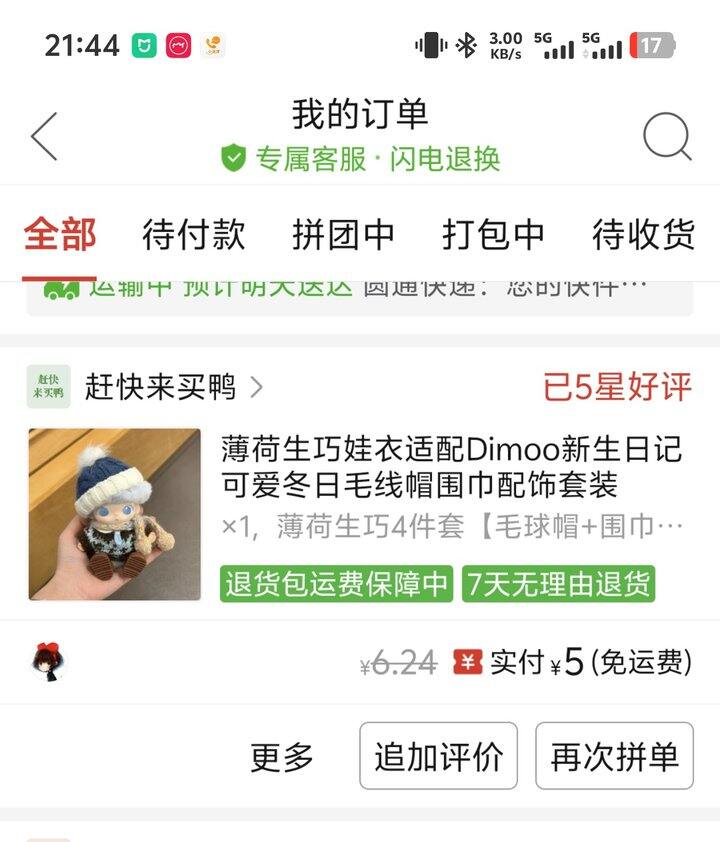Screen dimensions: 720x842
Task: Switch to the 全部 tab
Action: coord(60,234)
